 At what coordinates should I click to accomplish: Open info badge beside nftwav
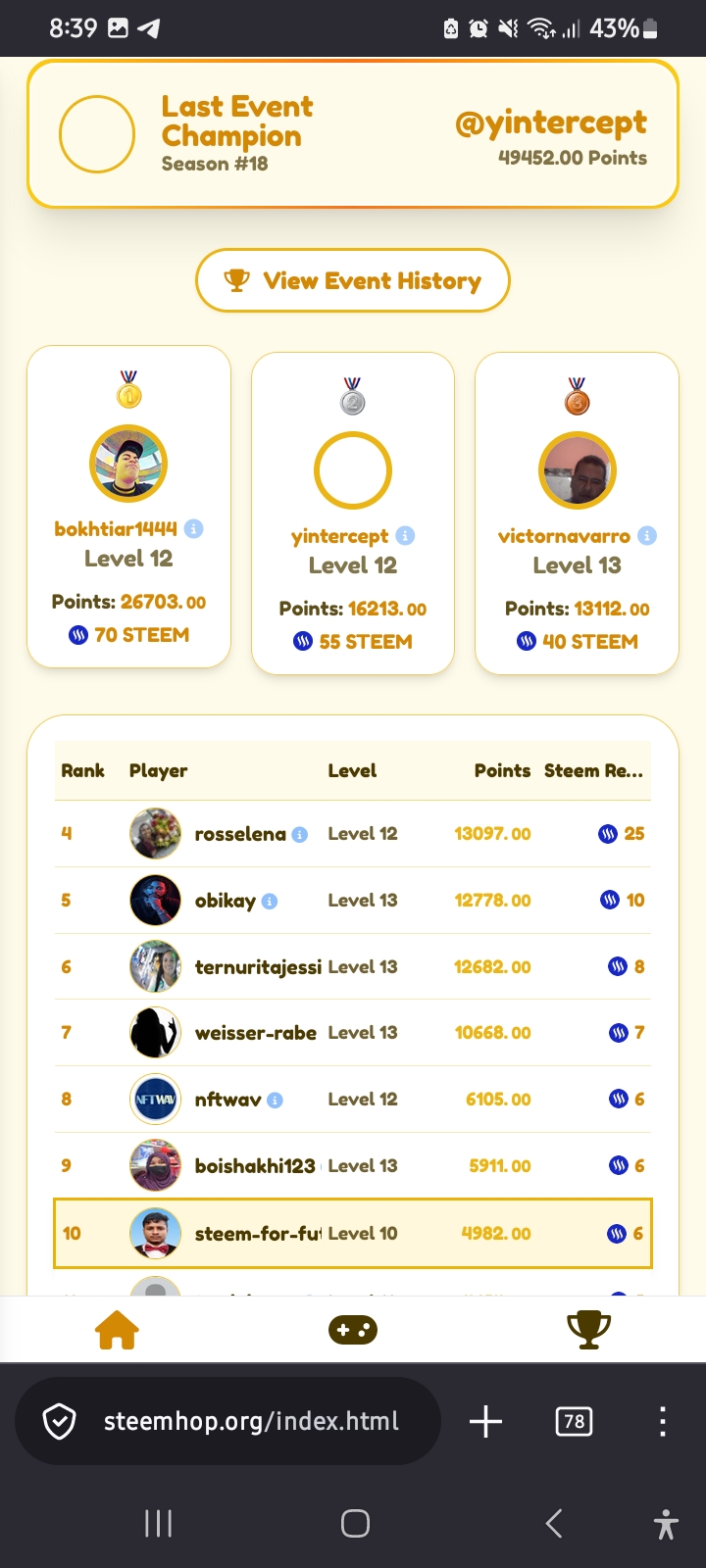[276, 1100]
